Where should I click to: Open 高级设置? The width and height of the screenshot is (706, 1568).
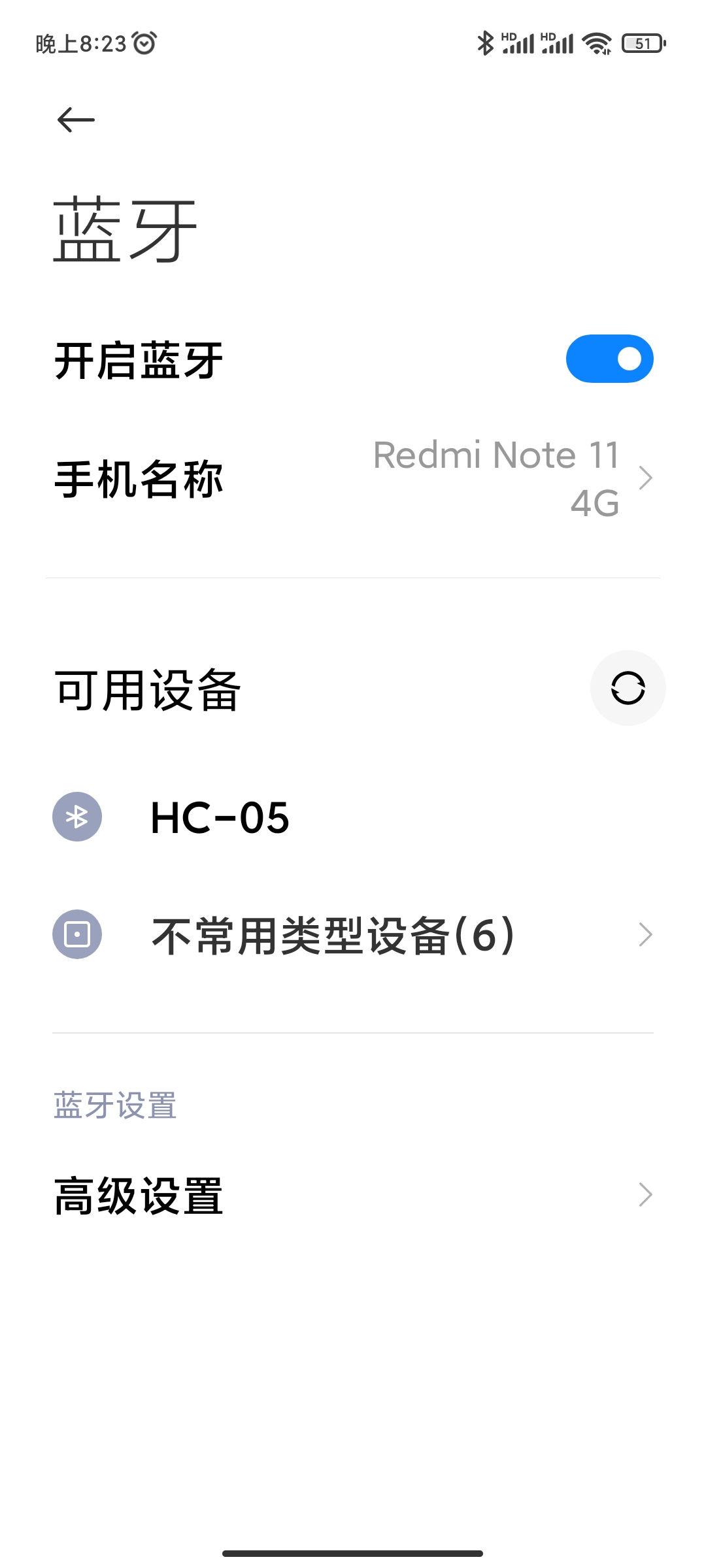353,1195
